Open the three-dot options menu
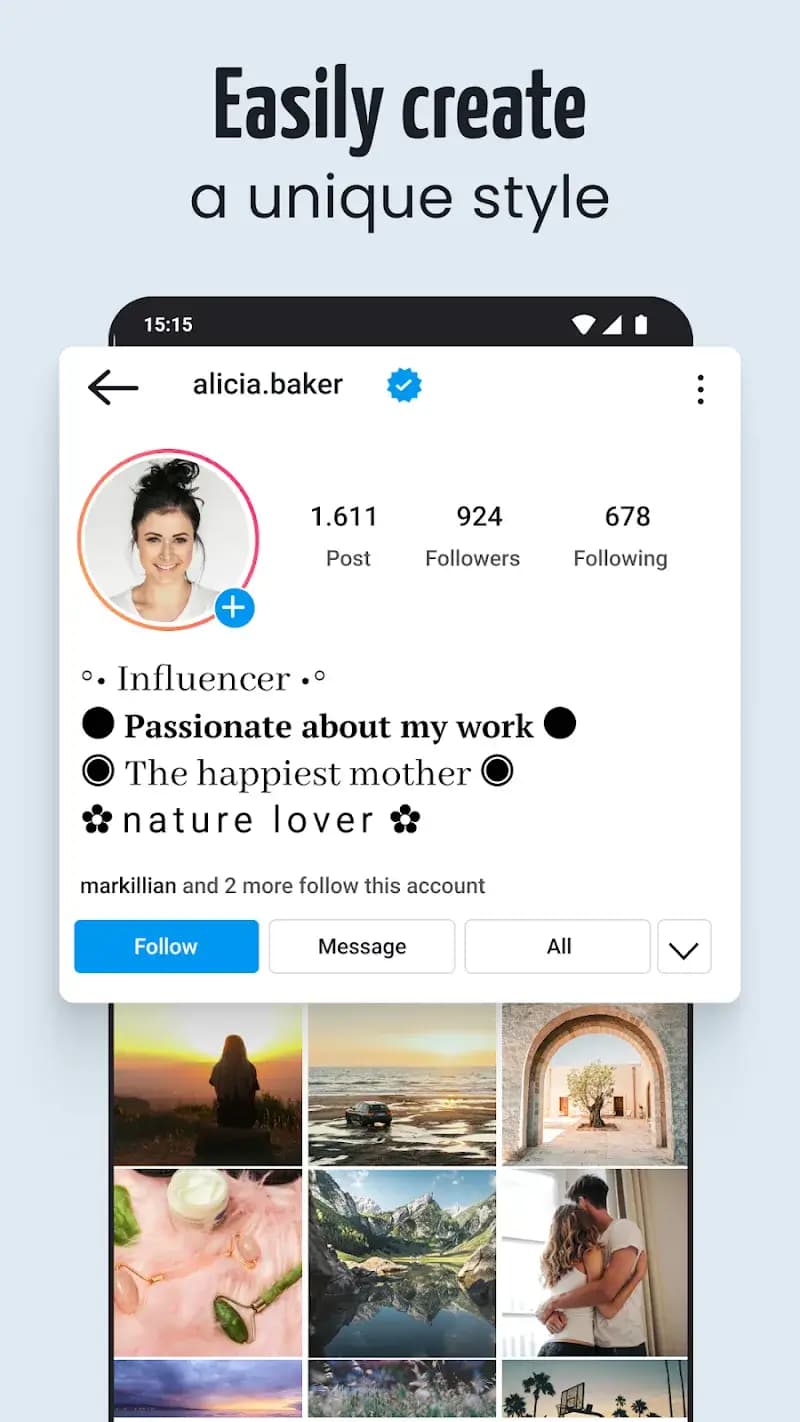 (x=701, y=389)
